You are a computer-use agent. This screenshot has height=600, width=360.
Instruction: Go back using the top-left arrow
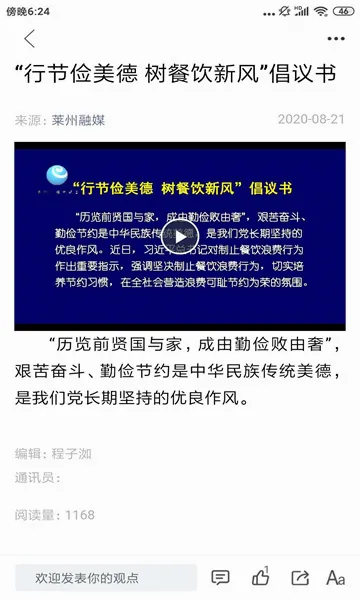(x=30, y=39)
